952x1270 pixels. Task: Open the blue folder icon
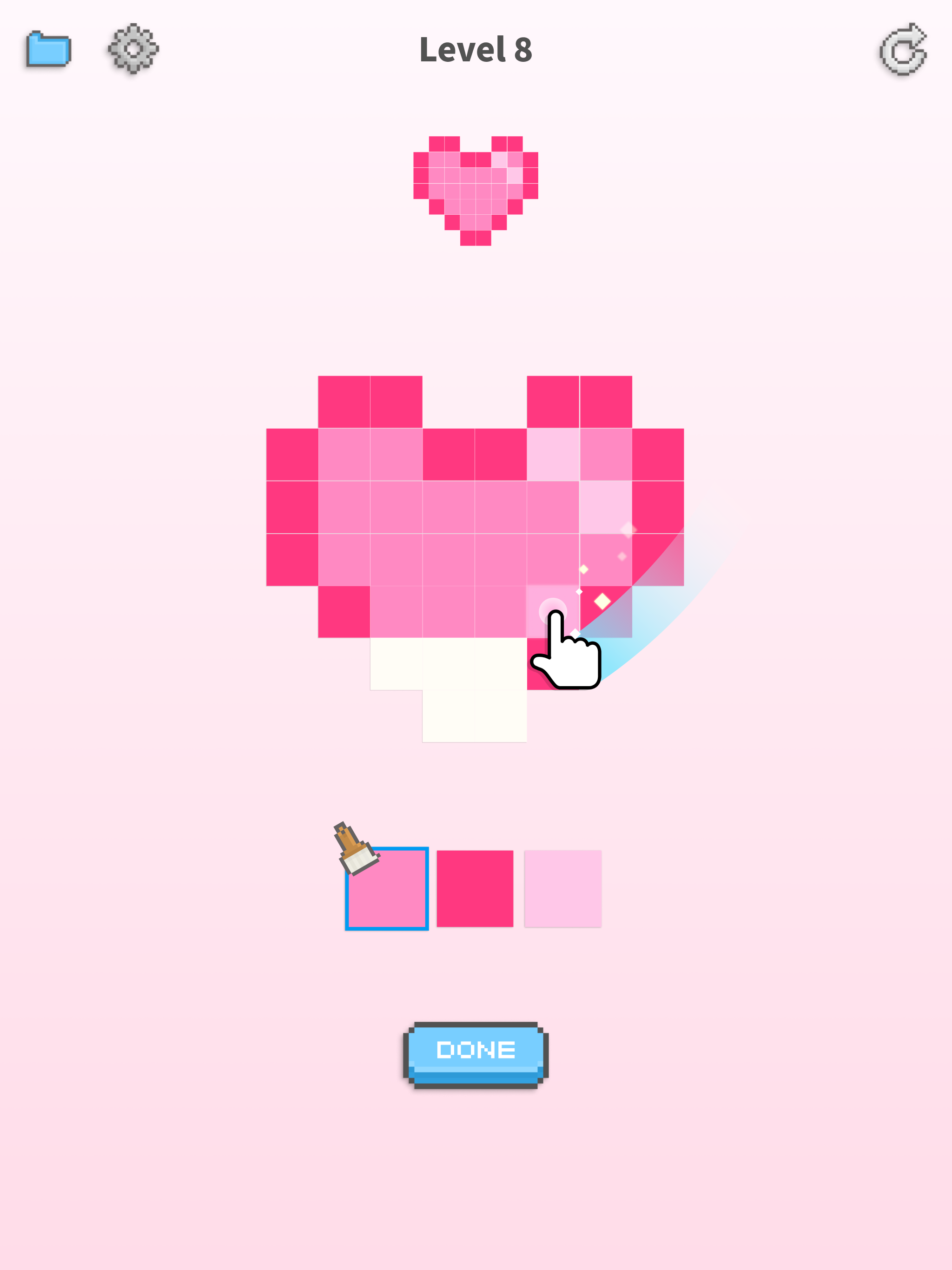(x=48, y=49)
